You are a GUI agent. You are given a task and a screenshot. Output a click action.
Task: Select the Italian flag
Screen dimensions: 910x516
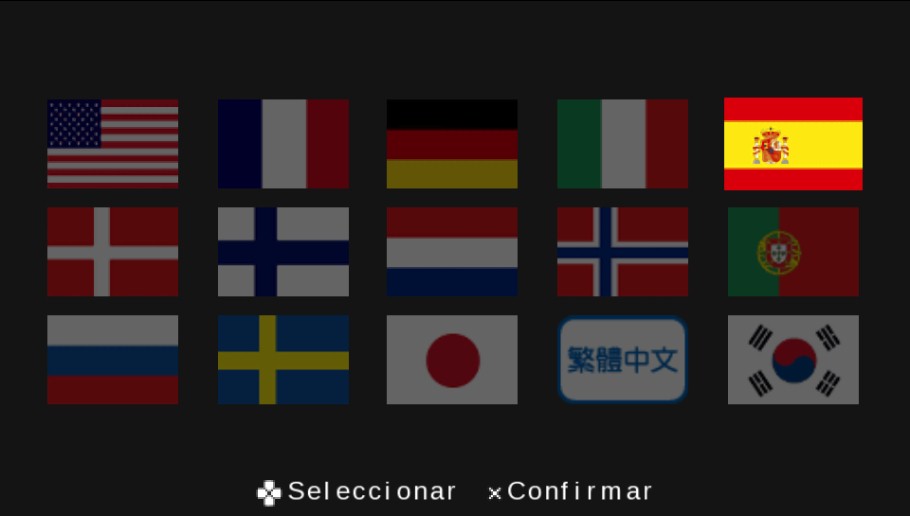[622, 143]
